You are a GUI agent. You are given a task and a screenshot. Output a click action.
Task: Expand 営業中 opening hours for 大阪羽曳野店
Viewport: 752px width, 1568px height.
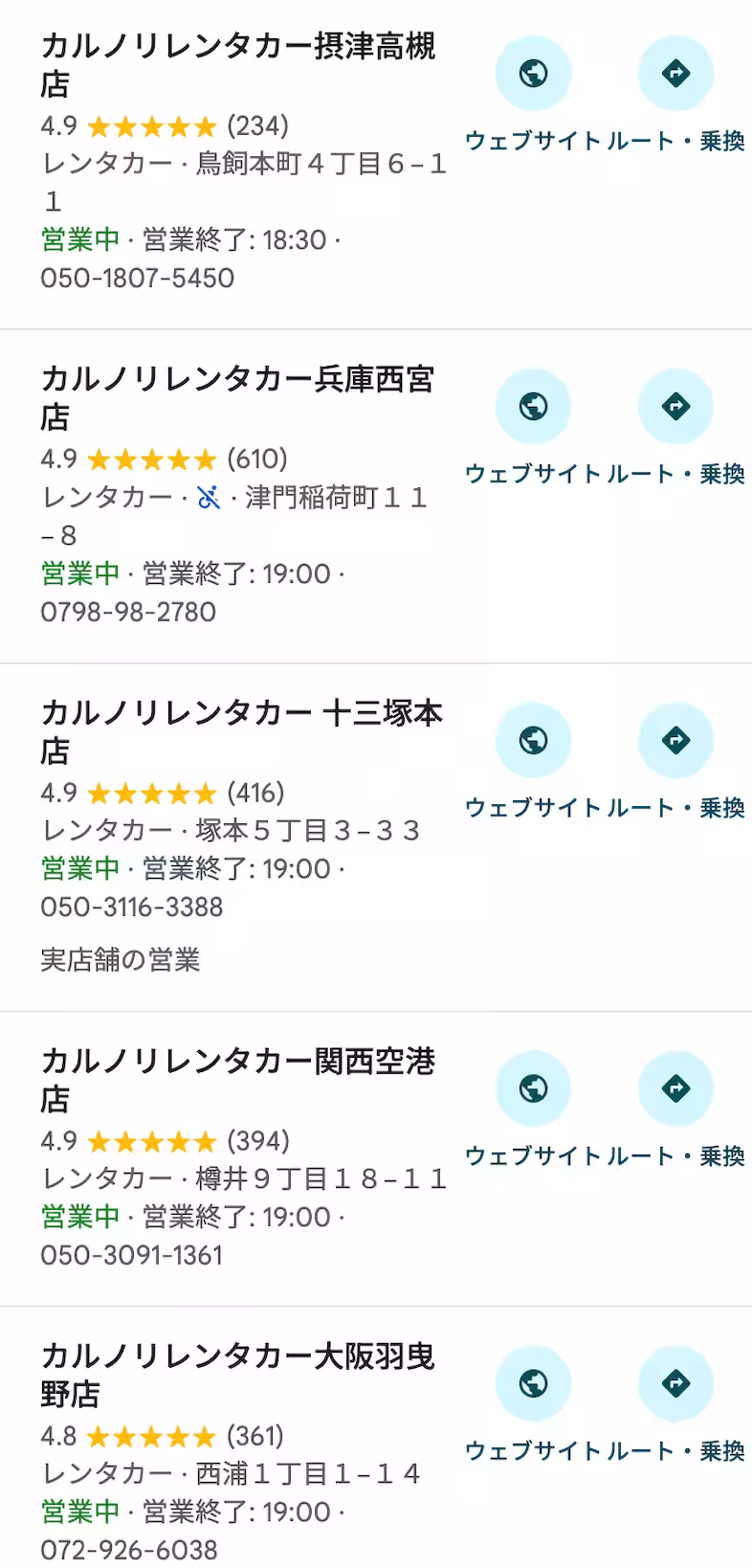[78, 1512]
